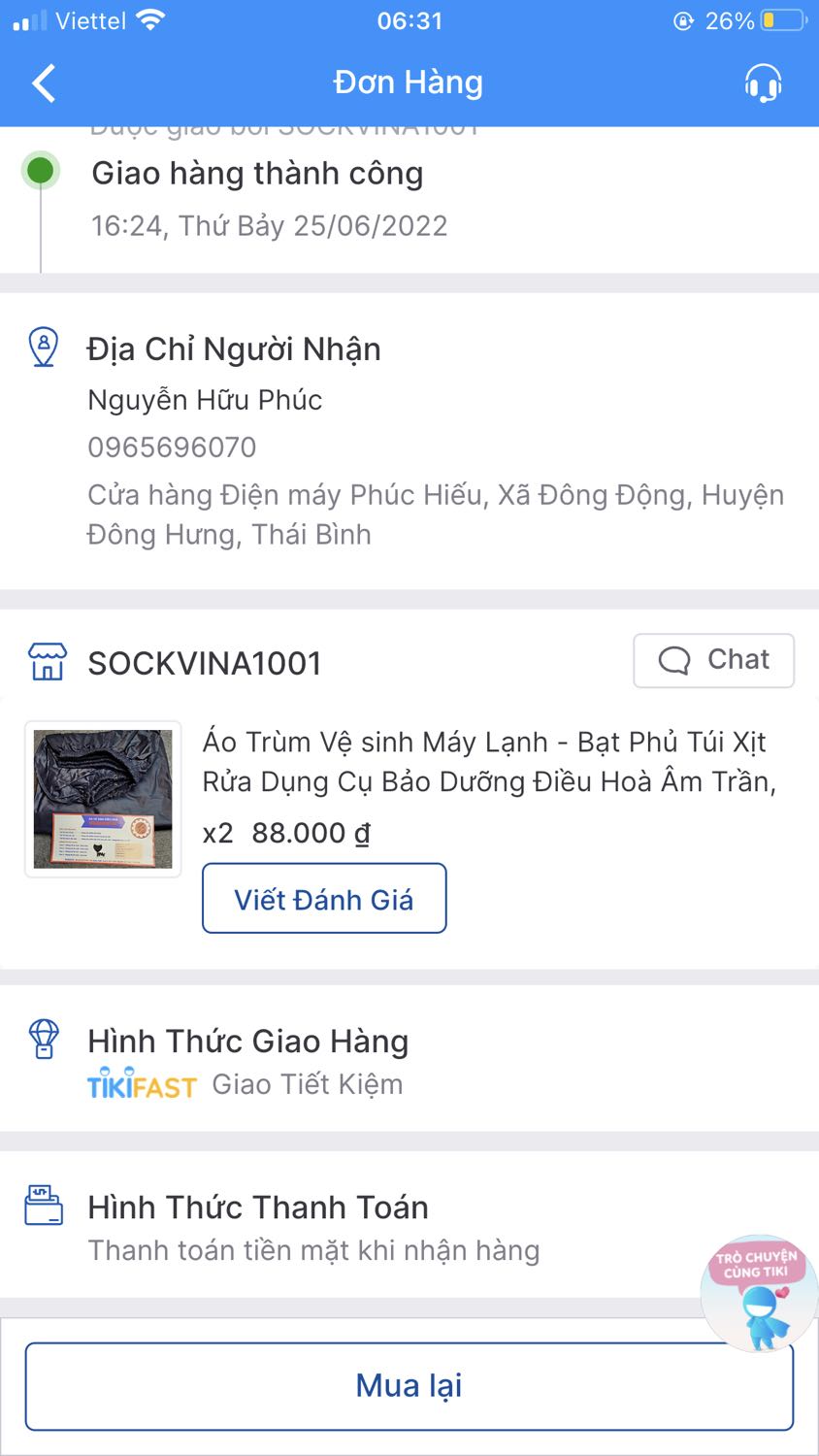Select the Đơn Hàng screen title
The width and height of the screenshot is (819, 1456).
click(409, 83)
